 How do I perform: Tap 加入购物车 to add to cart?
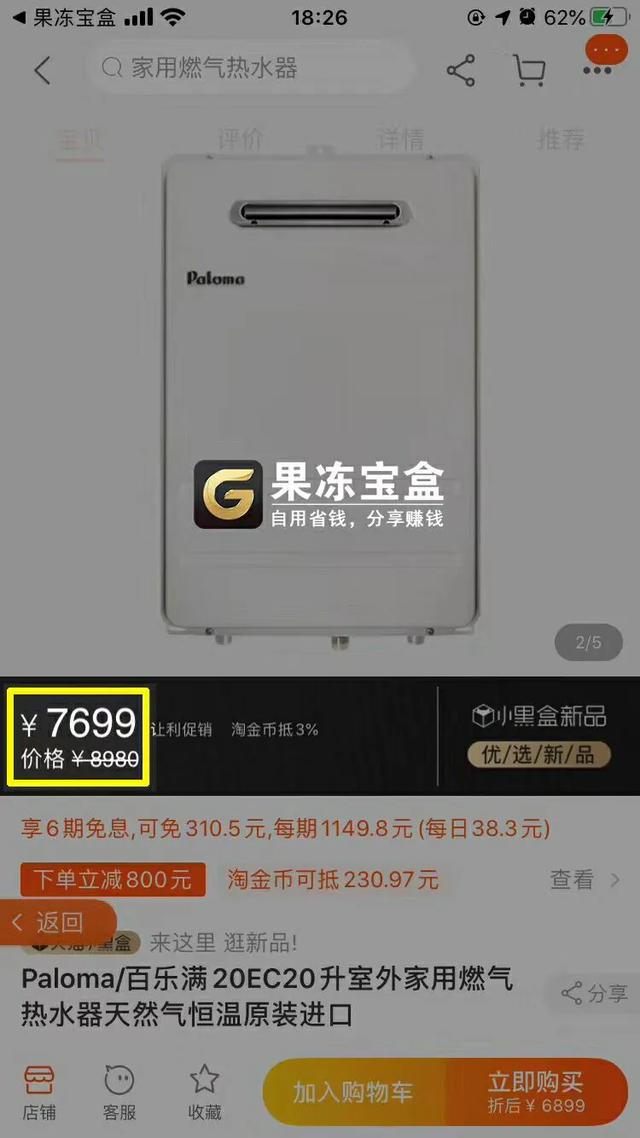click(x=353, y=1093)
